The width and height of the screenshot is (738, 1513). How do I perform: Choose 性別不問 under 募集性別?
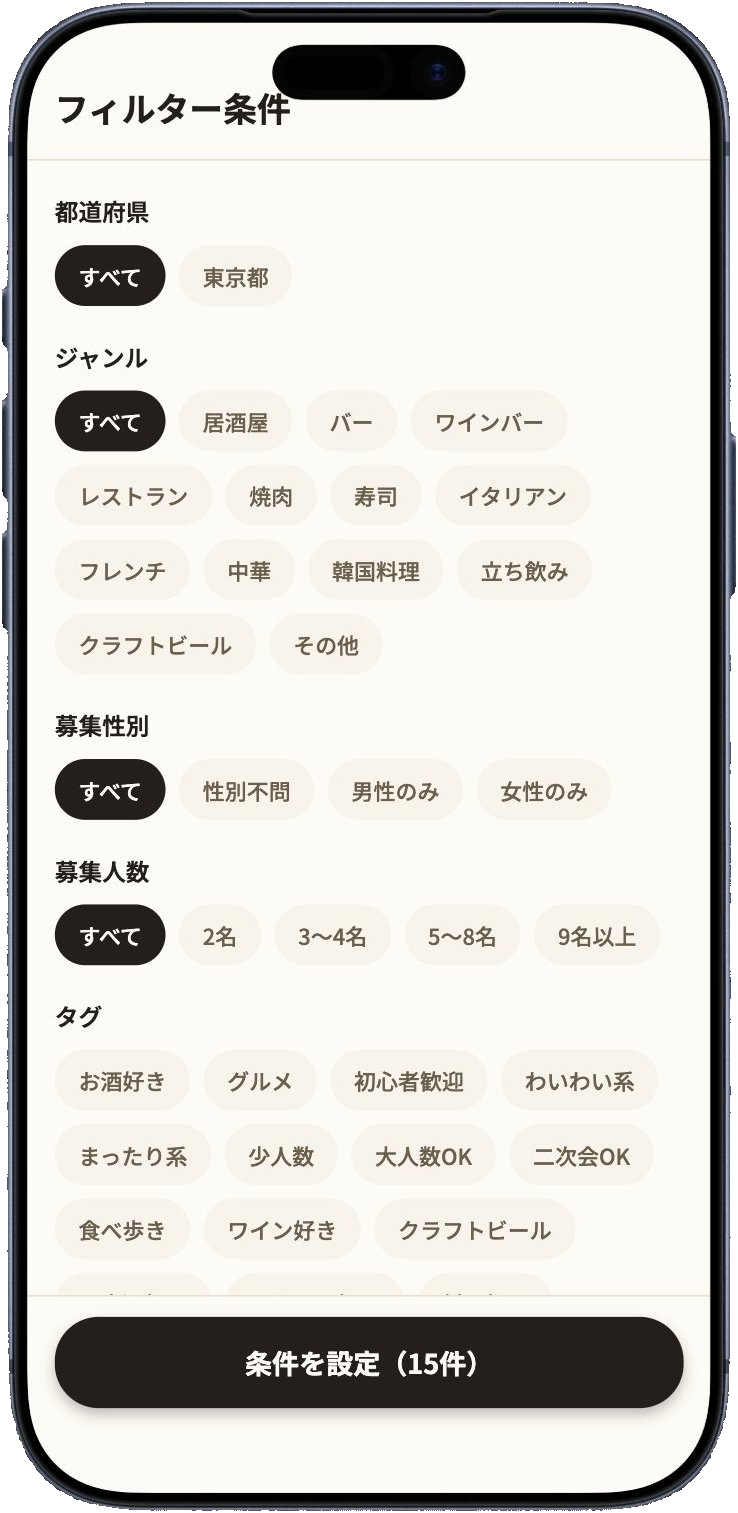click(247, 790)
